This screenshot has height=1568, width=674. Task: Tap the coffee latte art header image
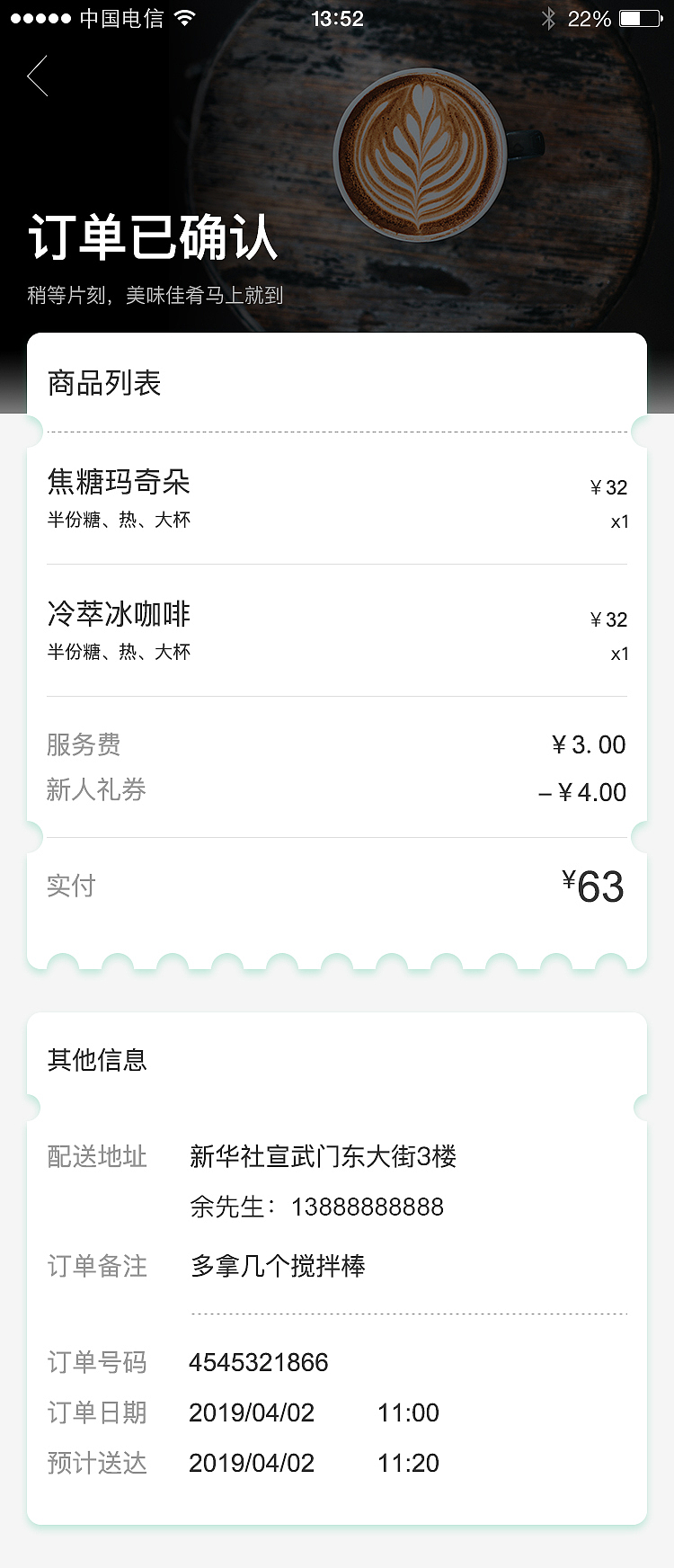click(422, 157)
